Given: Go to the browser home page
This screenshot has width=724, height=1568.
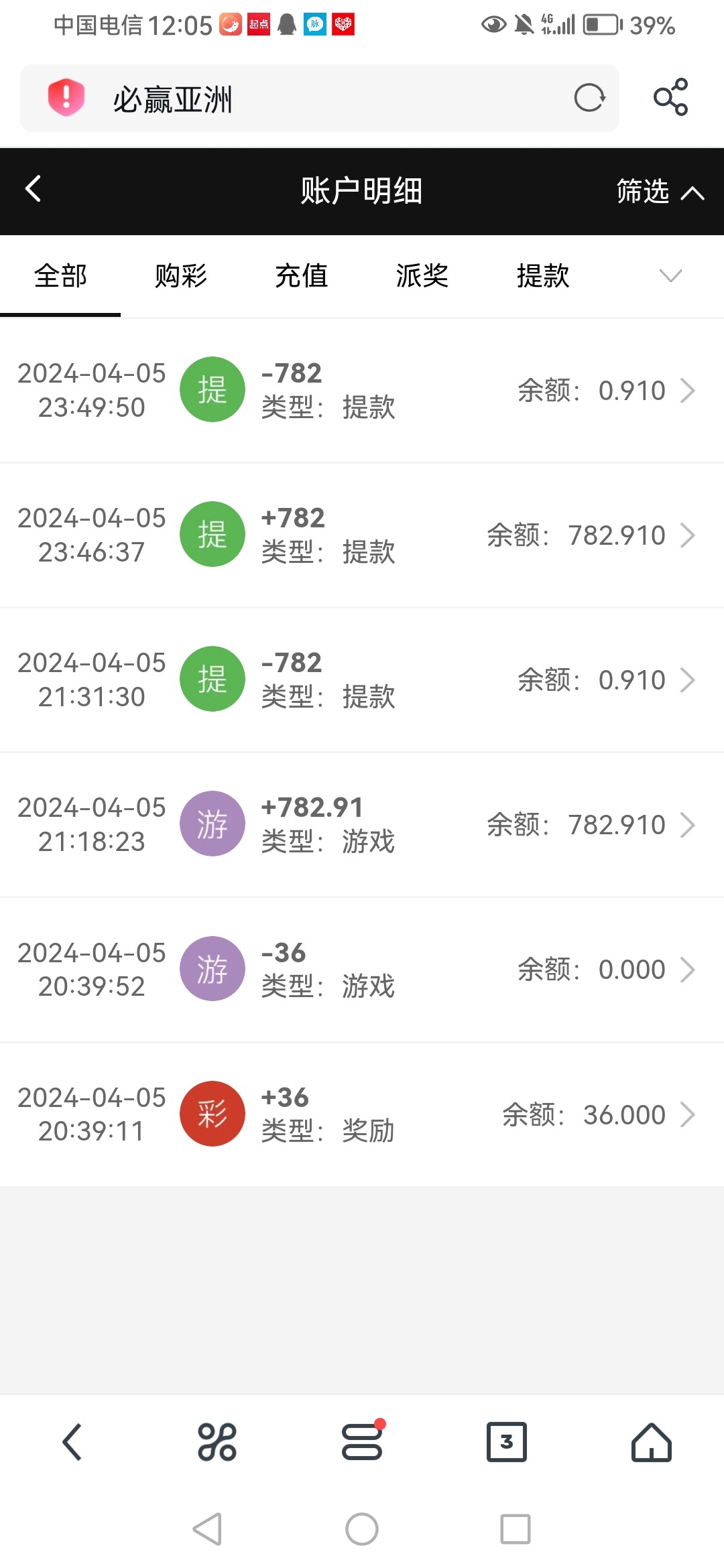Looking at the screenshot, I should click(652, 1442).
